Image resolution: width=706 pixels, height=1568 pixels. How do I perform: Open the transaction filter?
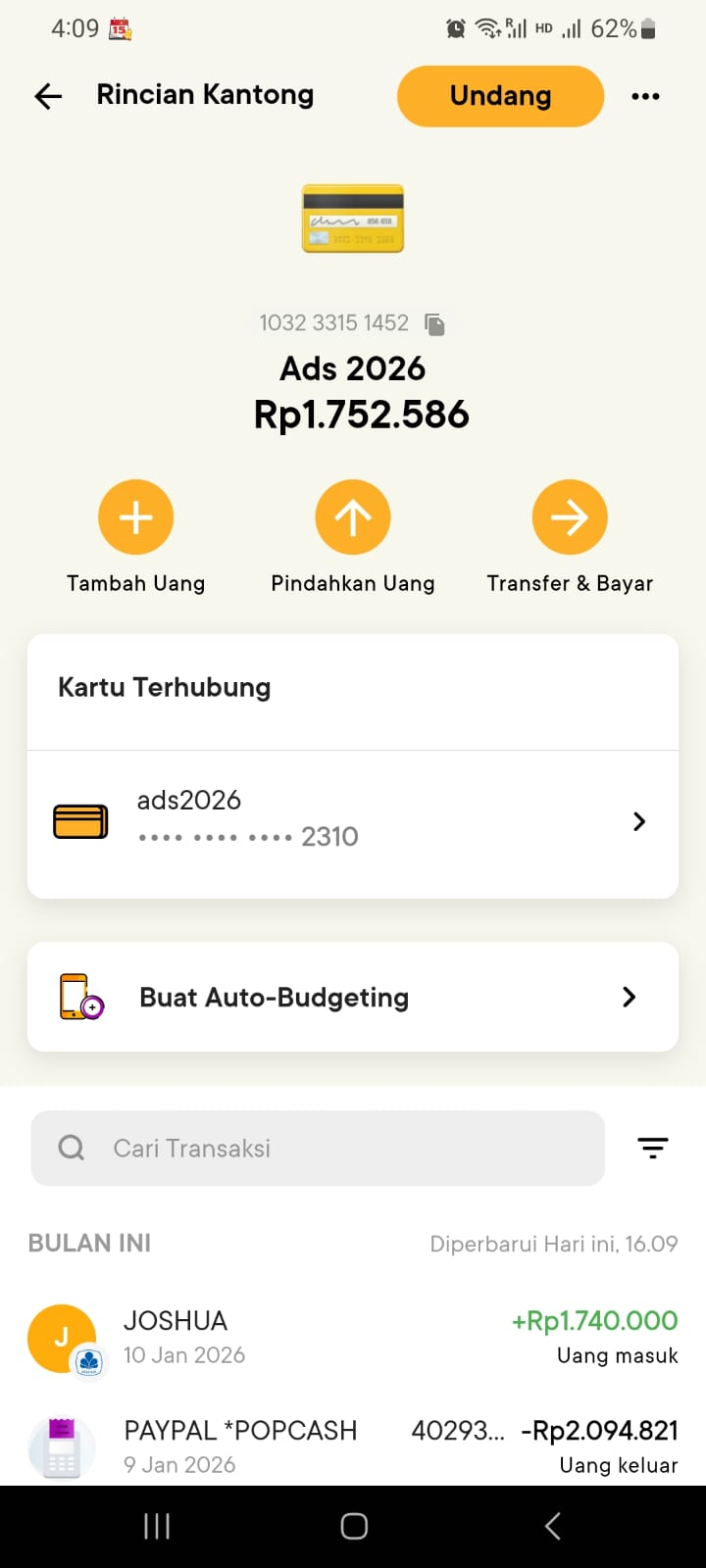pos(652,1148)
